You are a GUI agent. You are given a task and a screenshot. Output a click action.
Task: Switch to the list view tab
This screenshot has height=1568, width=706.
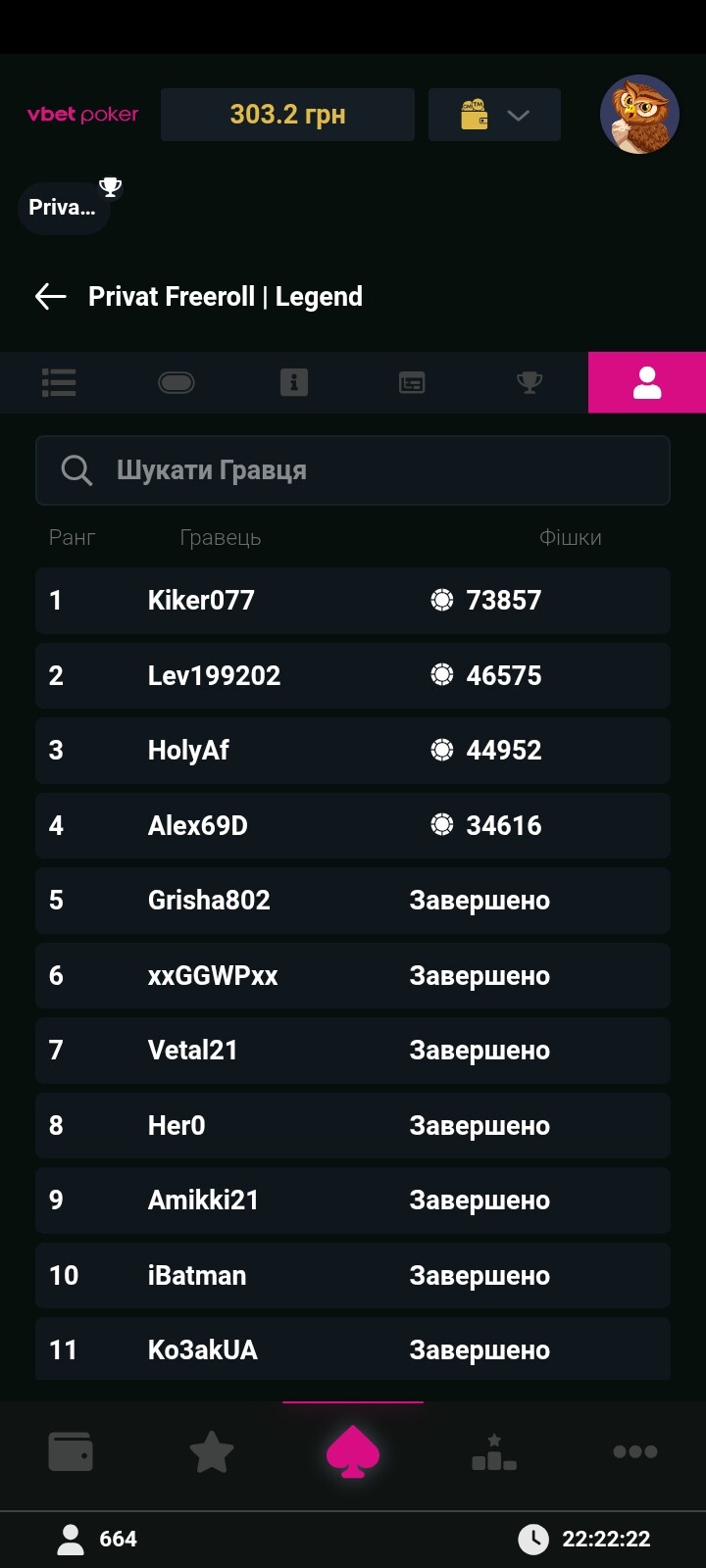(59, 382)
